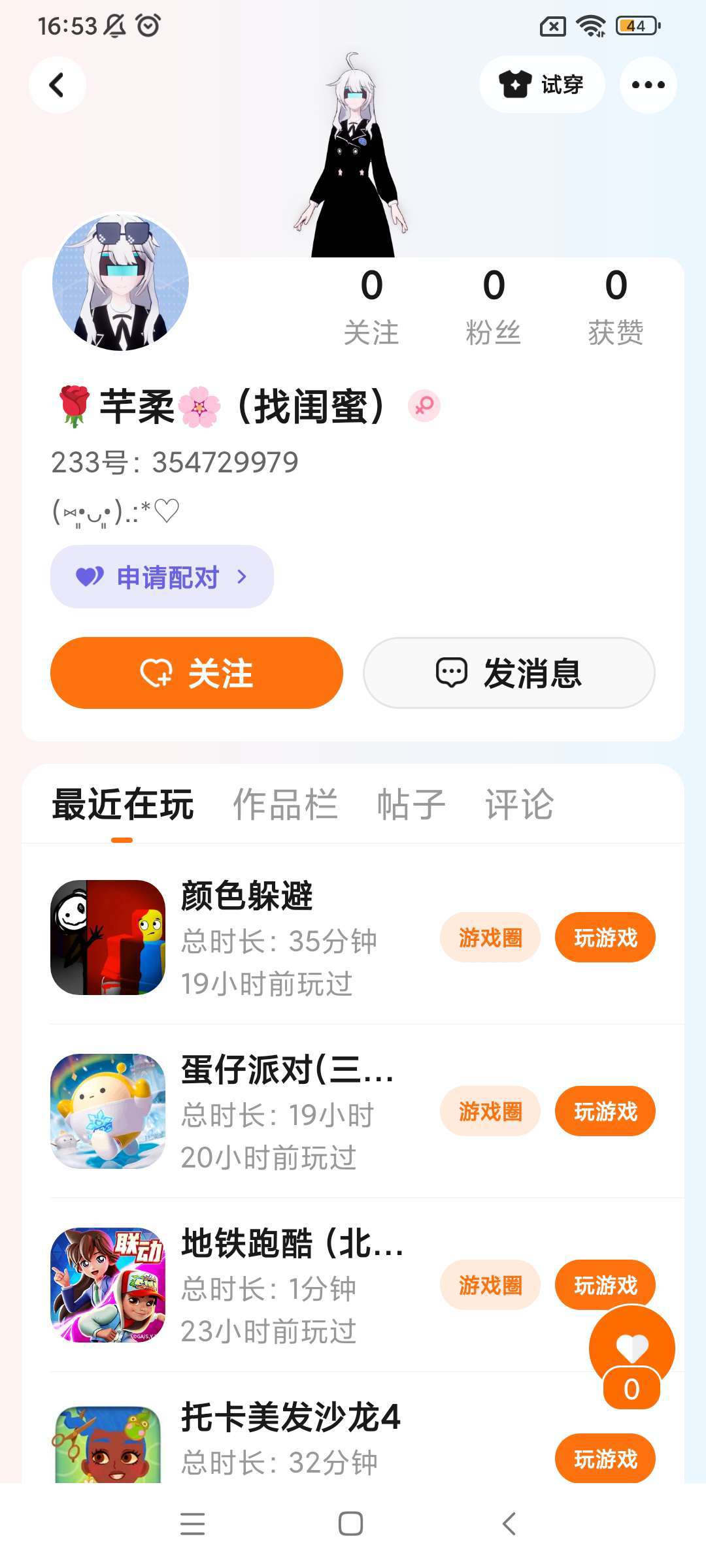Send a message via 发消息

pos(509,673)
